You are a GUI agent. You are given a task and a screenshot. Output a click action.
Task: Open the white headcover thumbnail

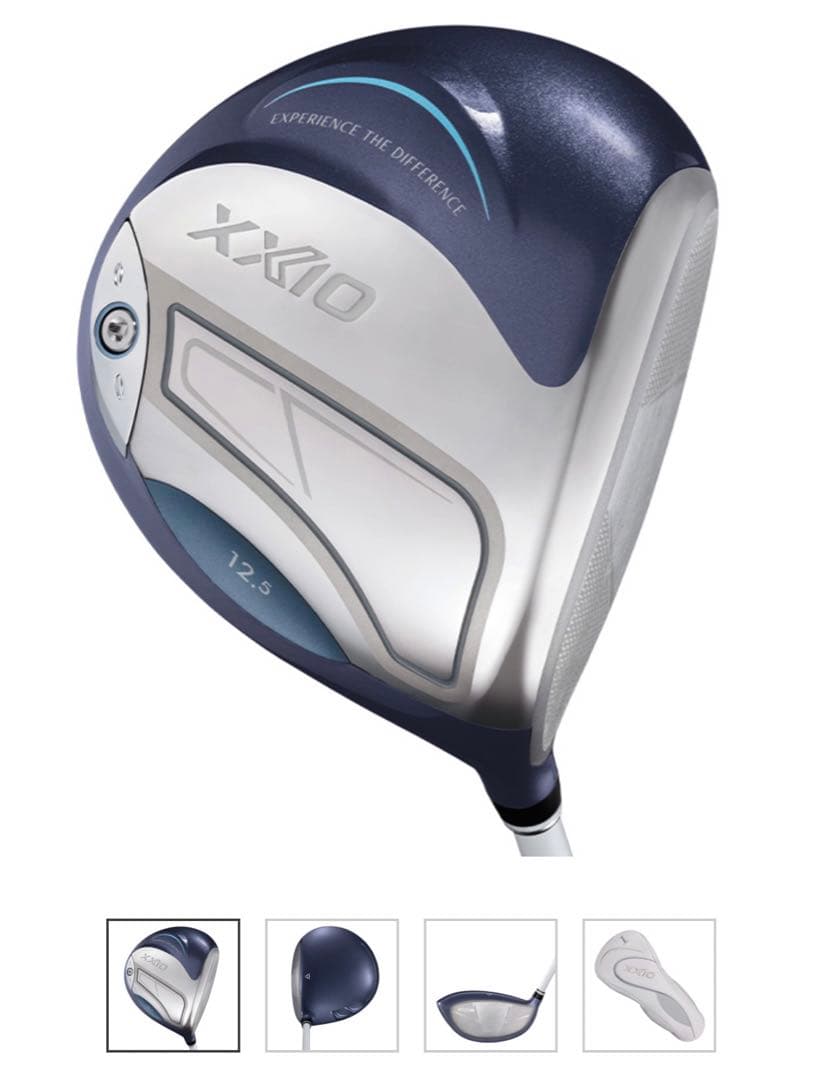(x=649, y=985)
